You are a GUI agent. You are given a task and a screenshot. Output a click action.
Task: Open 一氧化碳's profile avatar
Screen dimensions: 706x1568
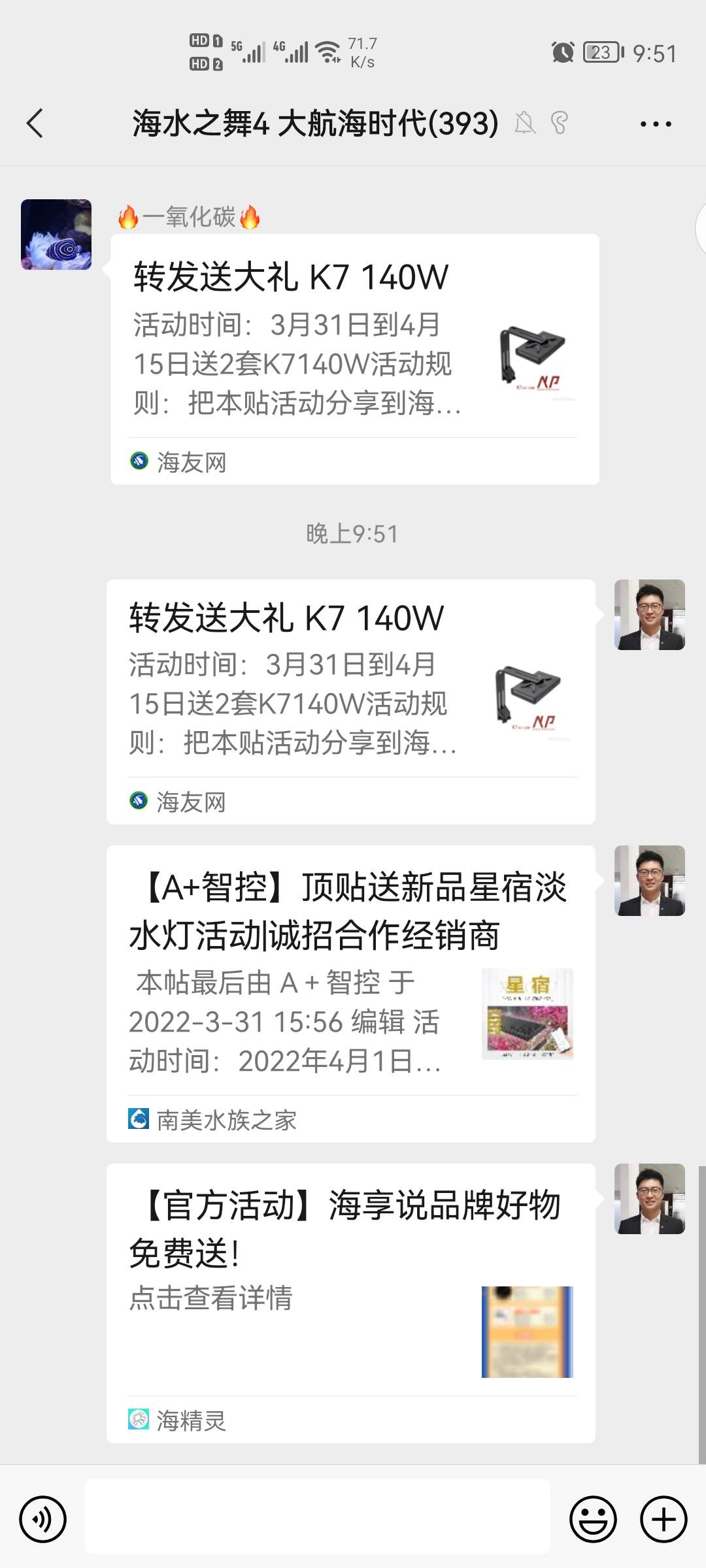coord(56,235)
